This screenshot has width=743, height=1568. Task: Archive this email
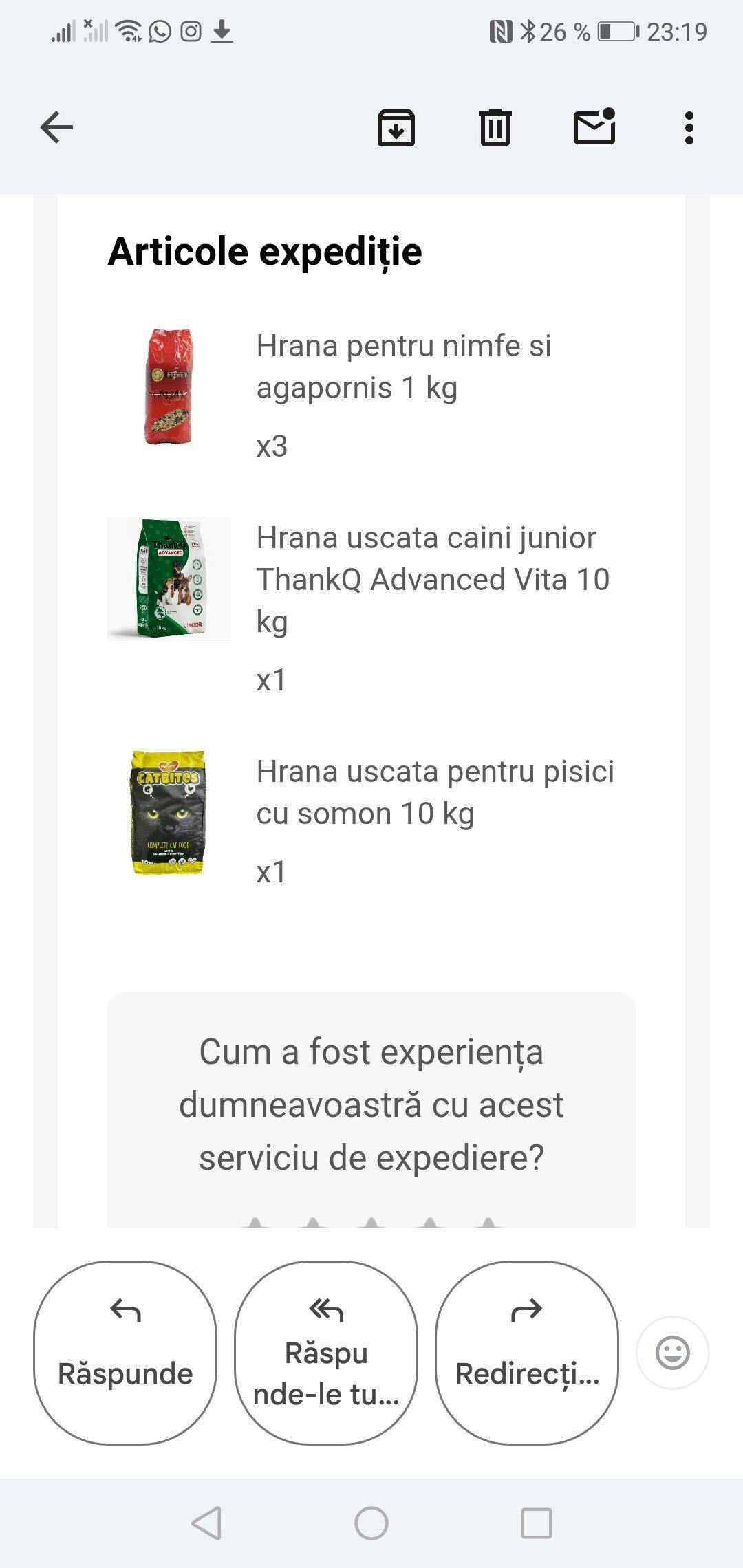(x=396, y=128)
